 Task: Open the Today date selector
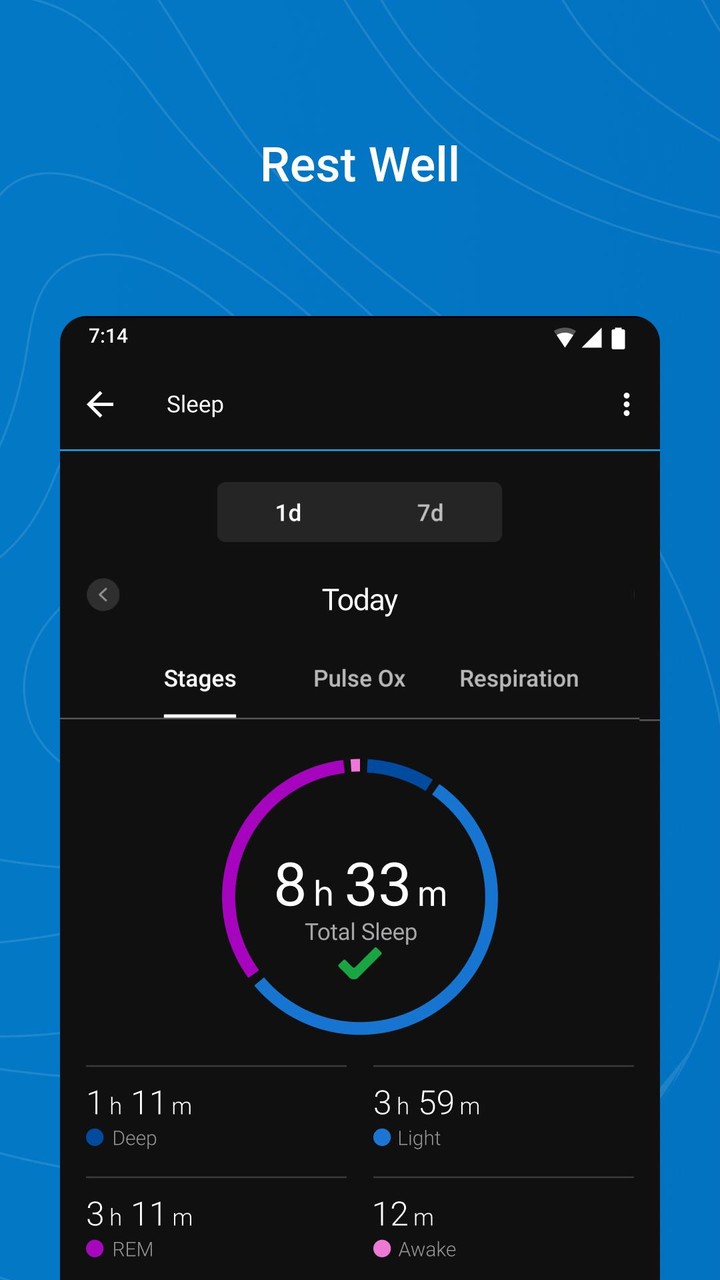pos(359,599)
